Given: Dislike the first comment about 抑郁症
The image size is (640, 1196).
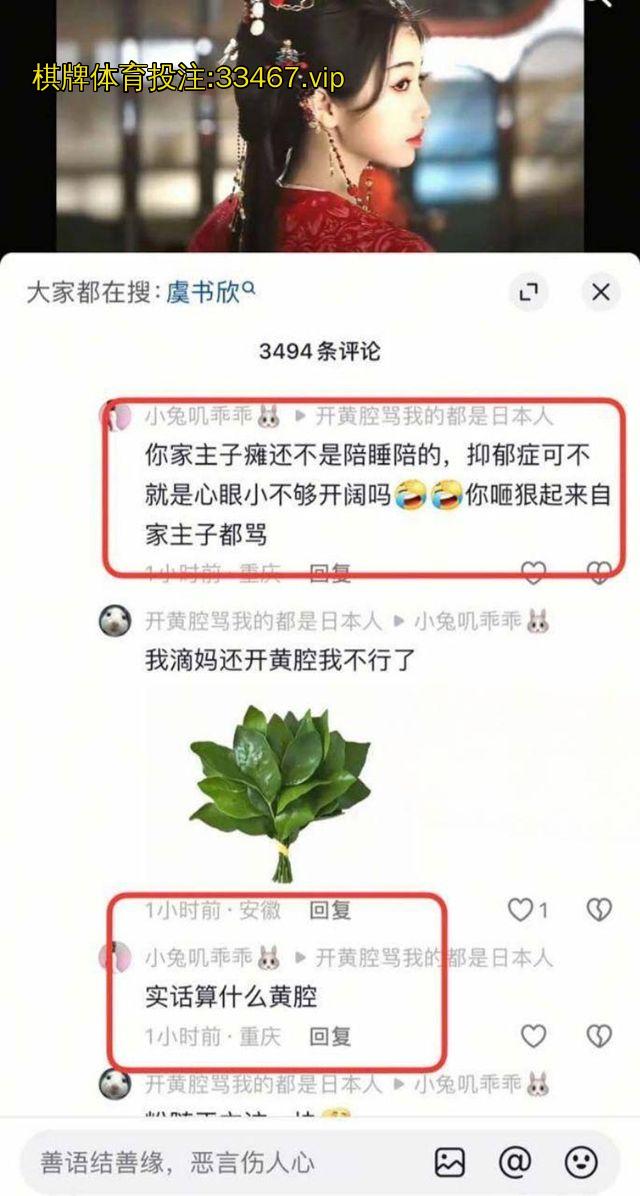Looking at the screenshot, I should 598,573.
